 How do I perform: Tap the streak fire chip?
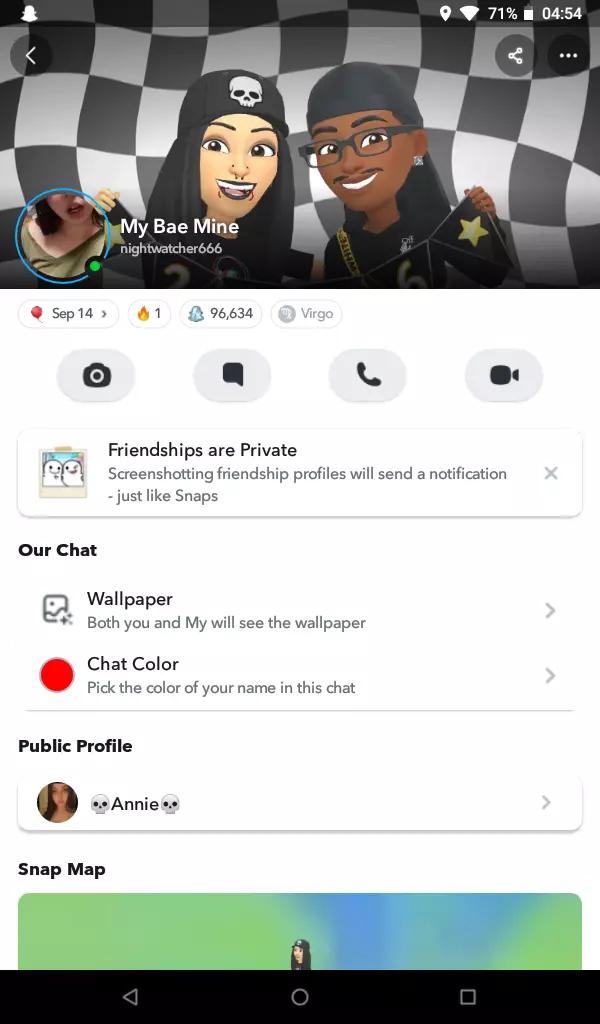[149, 313]
